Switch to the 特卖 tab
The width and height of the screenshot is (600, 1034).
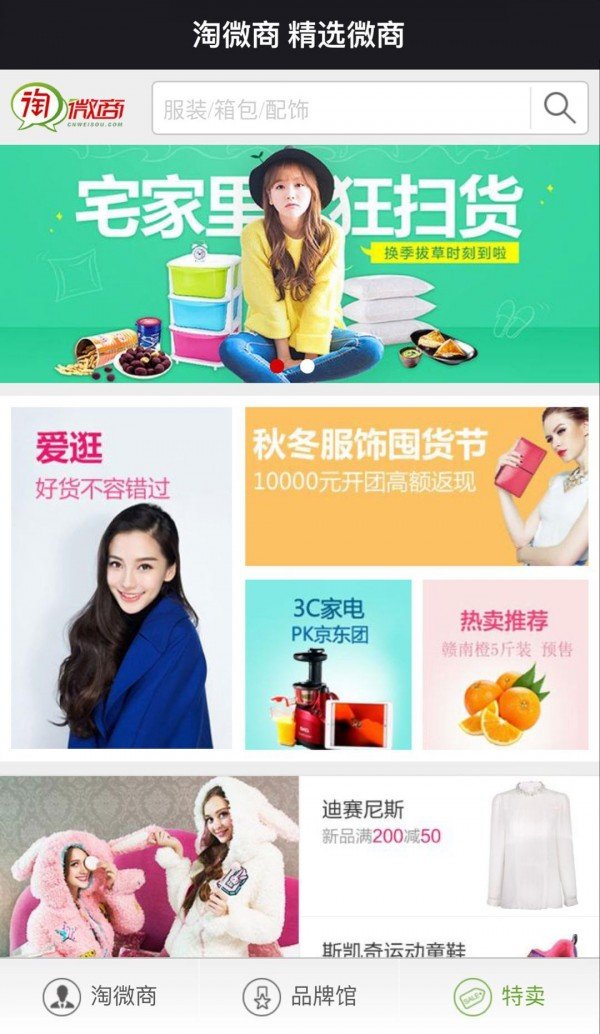coord(500,996)
